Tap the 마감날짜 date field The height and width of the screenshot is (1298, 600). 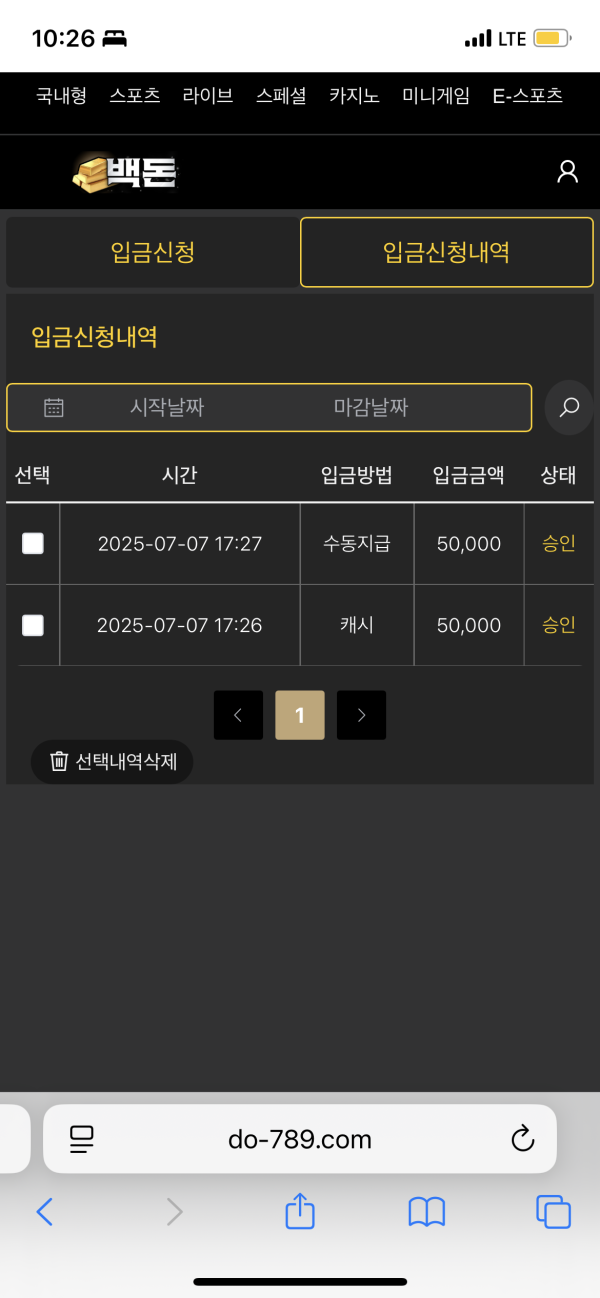pyautogui.click(x=371, y=408)
